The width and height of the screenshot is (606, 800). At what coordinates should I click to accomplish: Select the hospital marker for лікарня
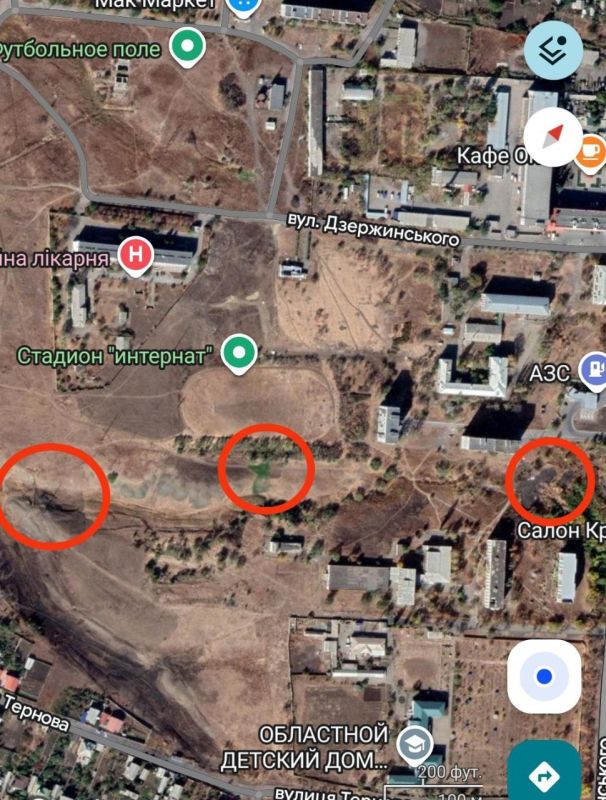[x=135, y=255]
